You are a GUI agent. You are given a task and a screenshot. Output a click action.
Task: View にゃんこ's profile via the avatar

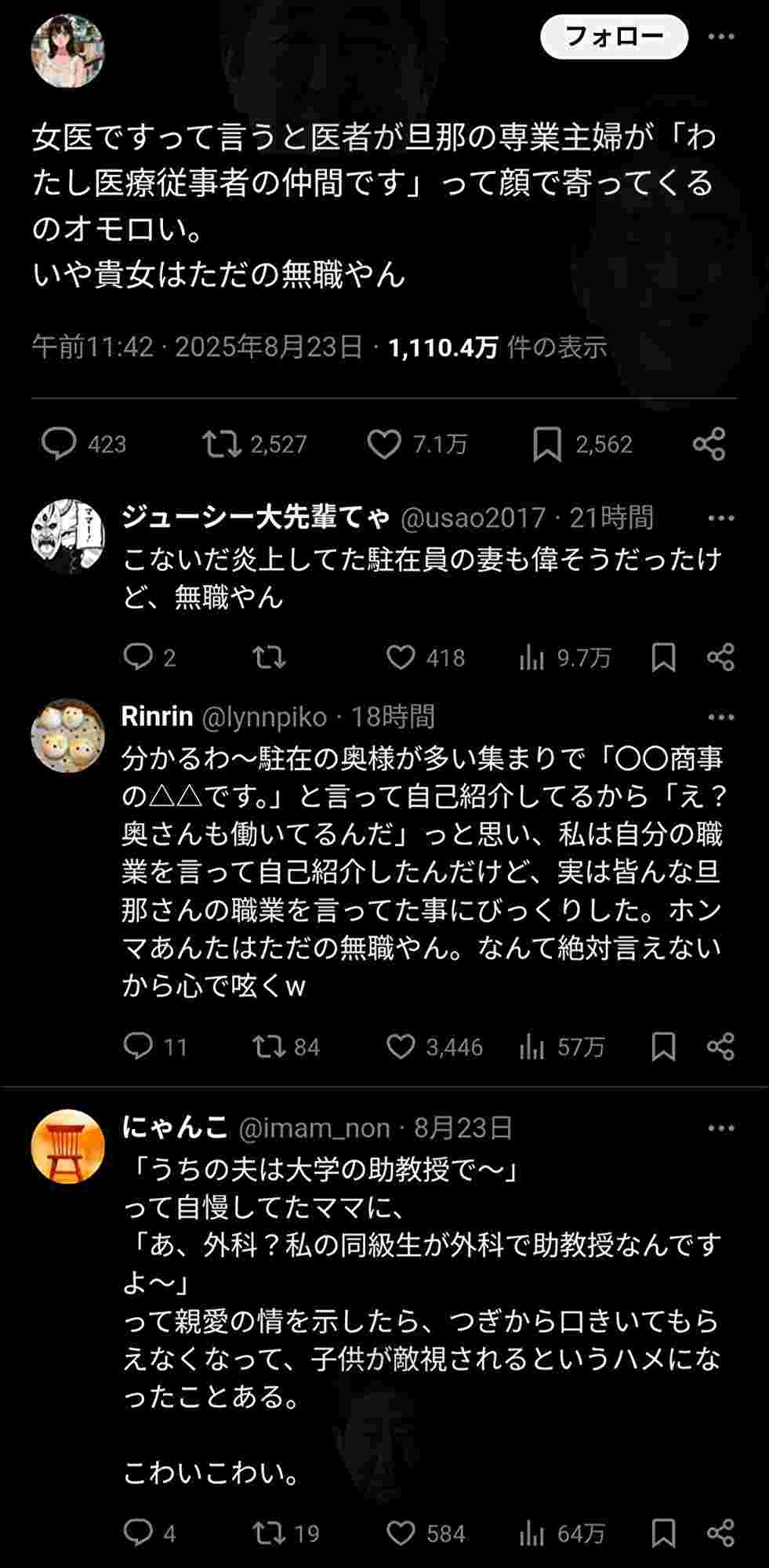click(67, 1147)
